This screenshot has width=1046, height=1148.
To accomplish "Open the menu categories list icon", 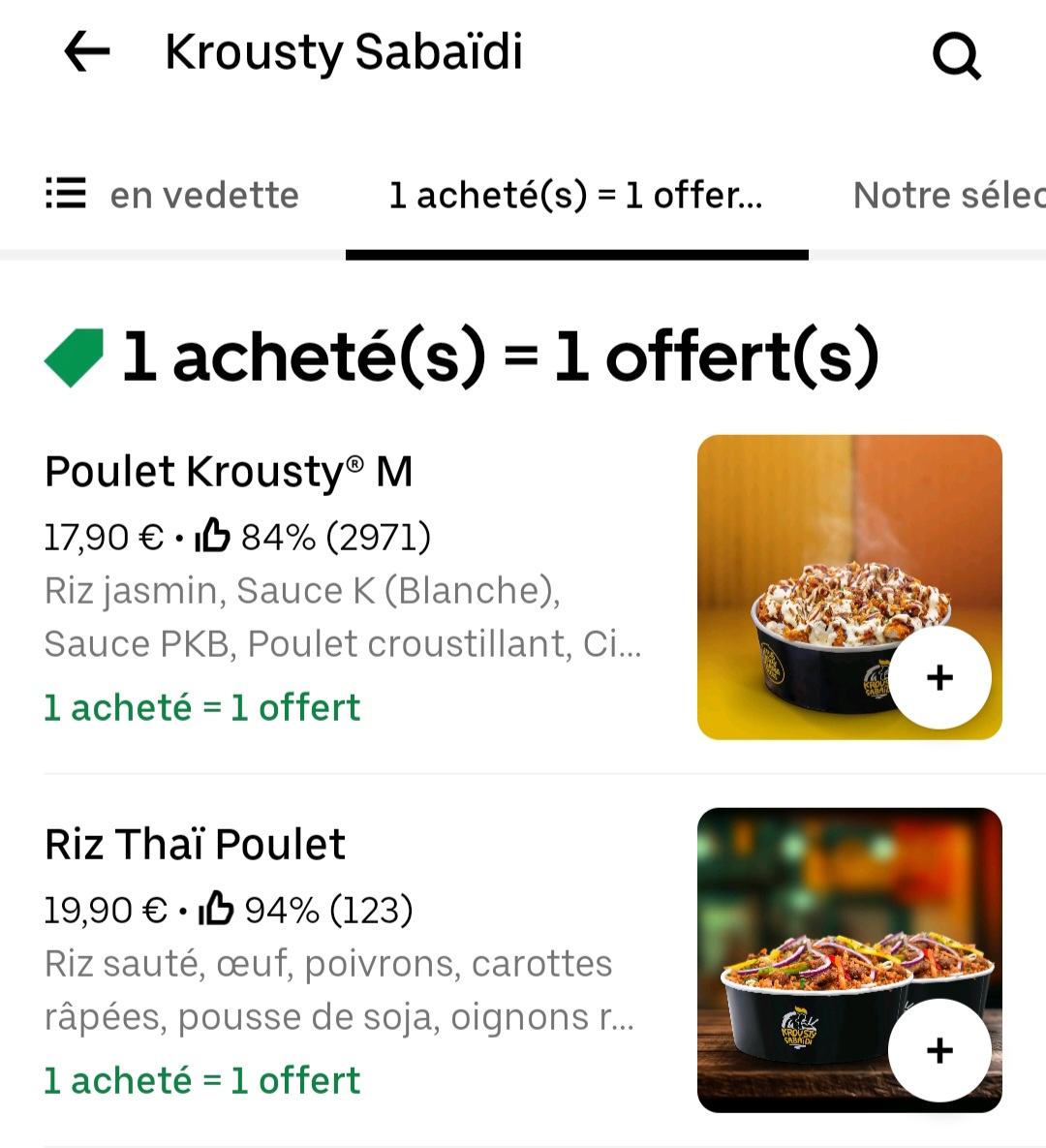I will [x=66, y=194].
